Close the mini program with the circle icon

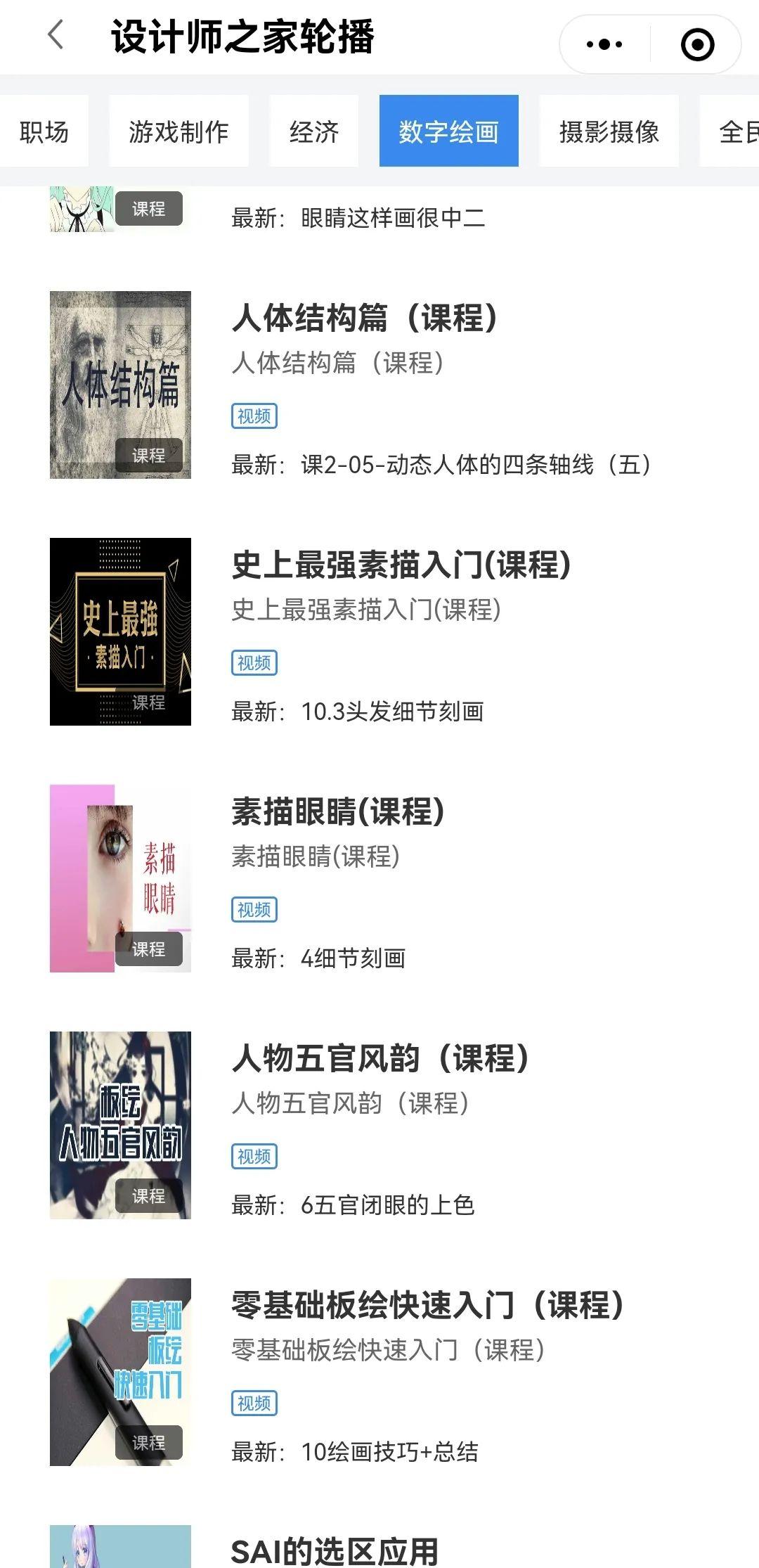pyautogui.click(x=697, y=44)
